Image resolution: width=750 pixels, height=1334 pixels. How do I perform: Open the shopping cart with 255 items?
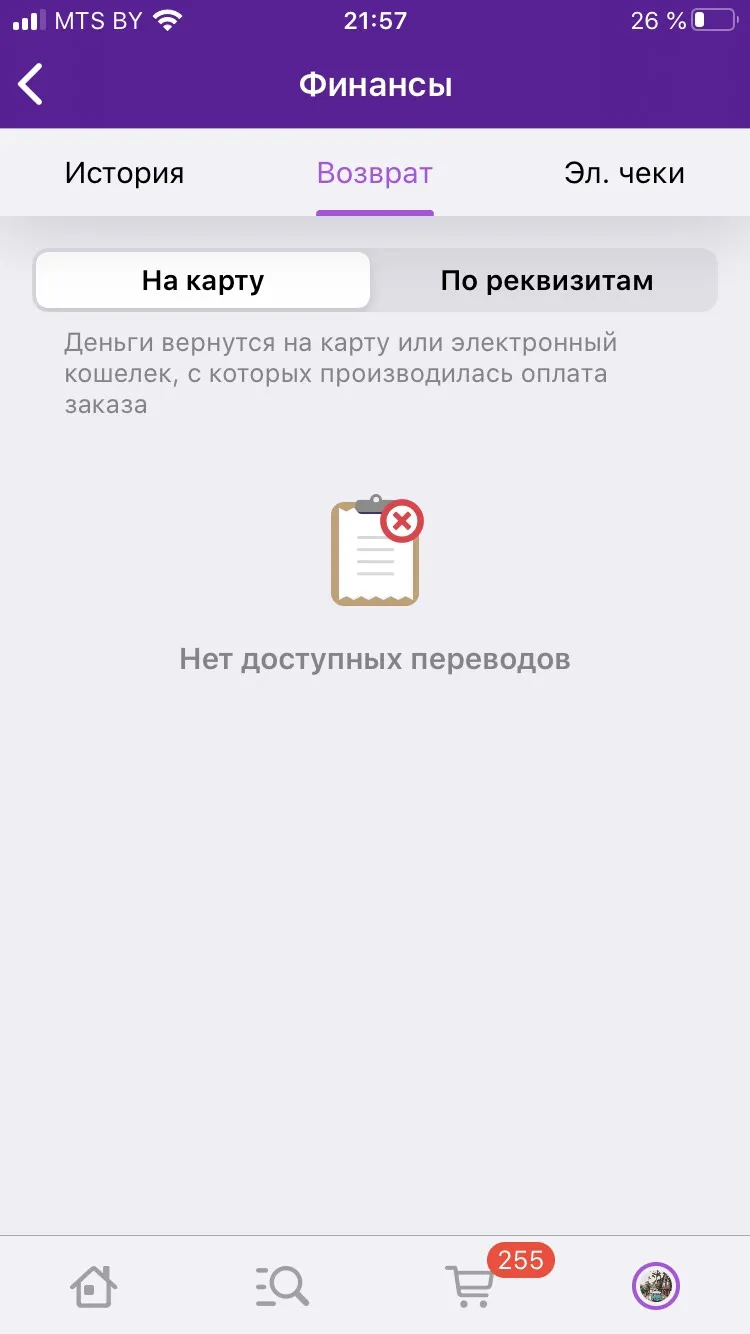pos(469,1285)
